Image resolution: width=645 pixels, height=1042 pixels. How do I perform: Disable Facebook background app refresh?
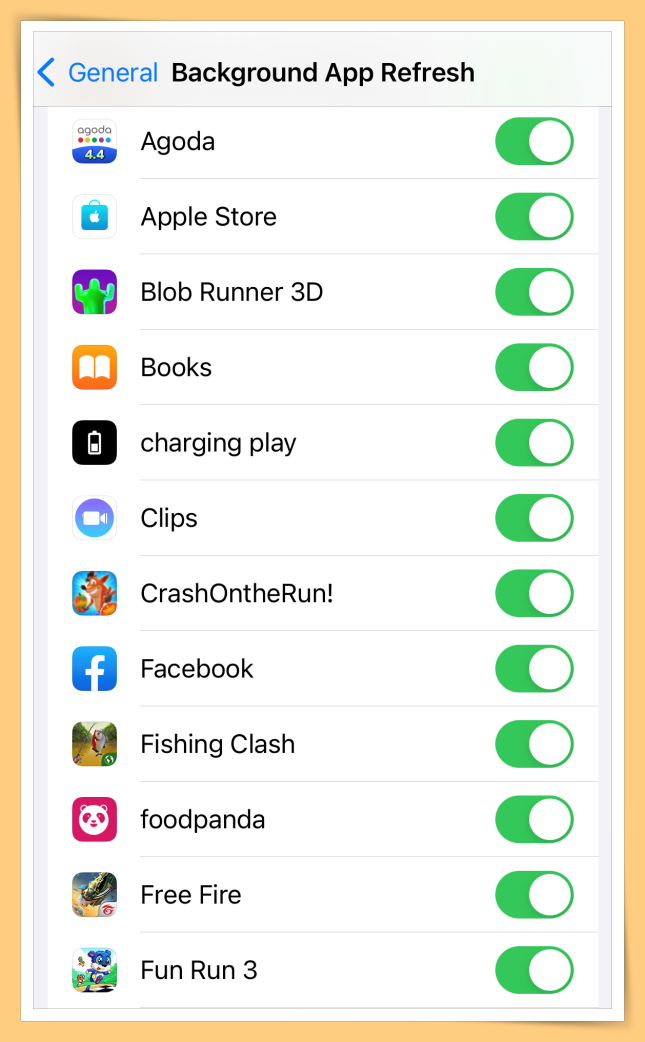(534, 669)
